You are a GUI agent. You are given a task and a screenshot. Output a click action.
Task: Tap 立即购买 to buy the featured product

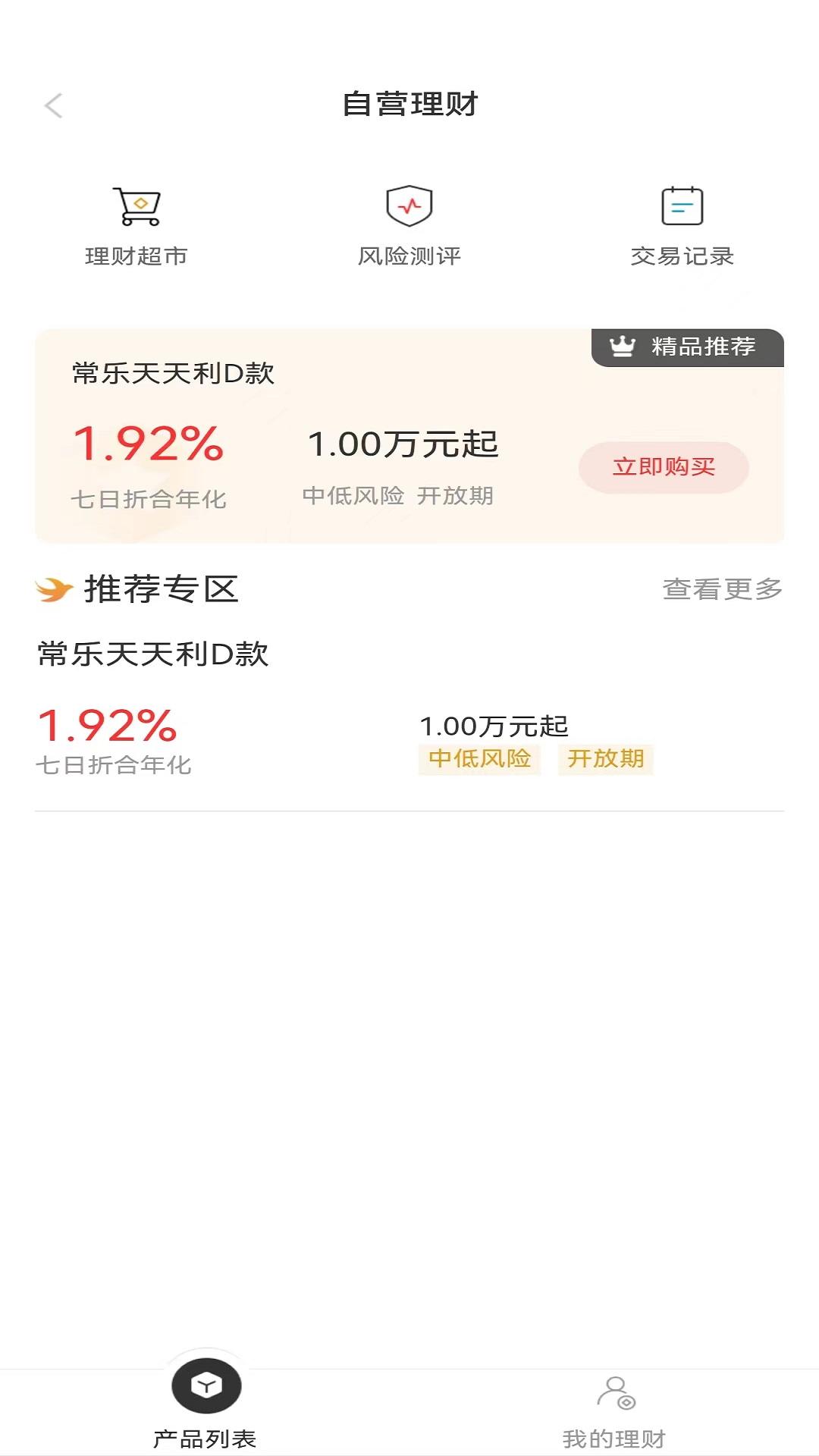coord(664,467)
